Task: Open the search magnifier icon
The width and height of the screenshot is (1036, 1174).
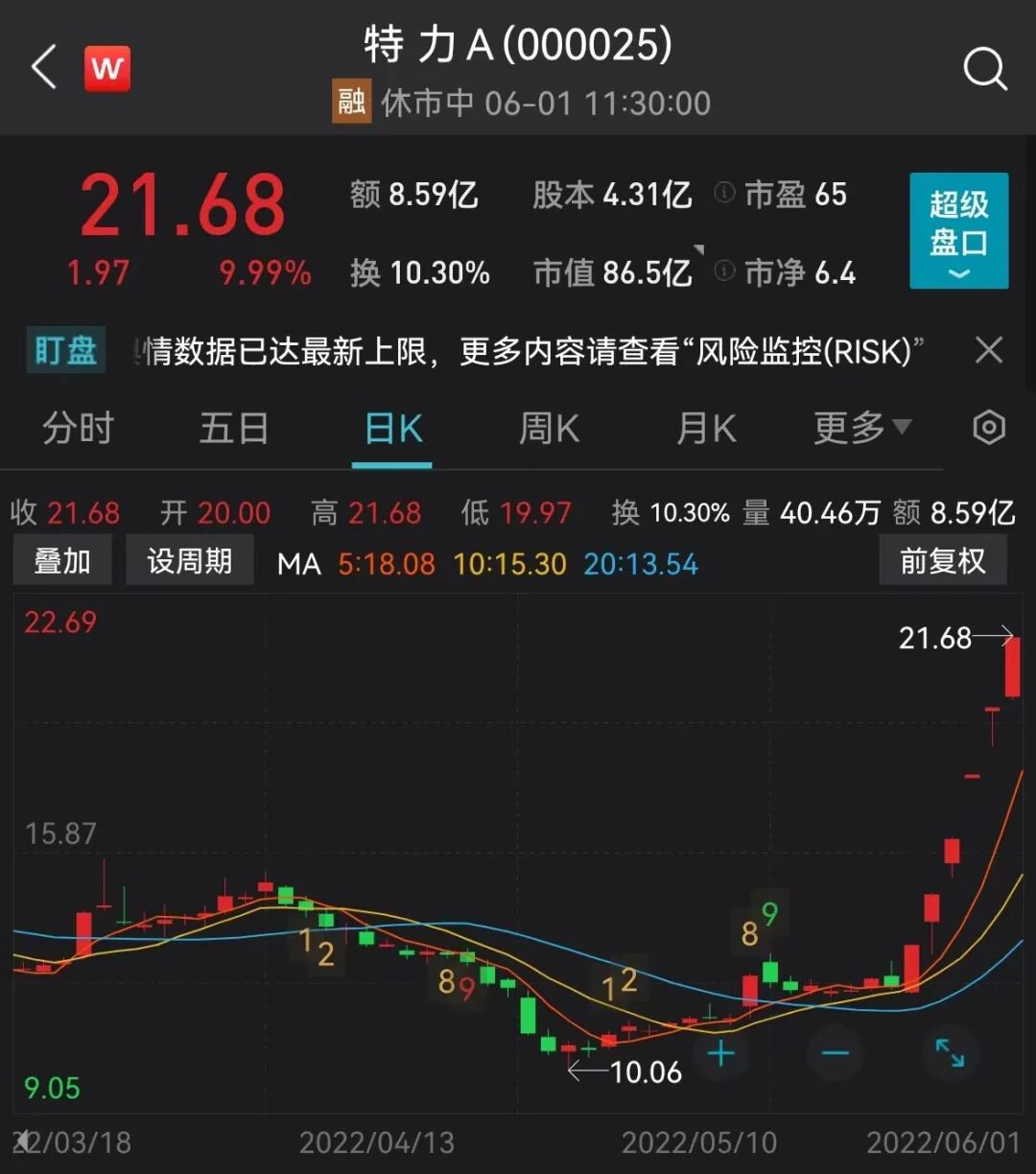Action: (984, 69)
